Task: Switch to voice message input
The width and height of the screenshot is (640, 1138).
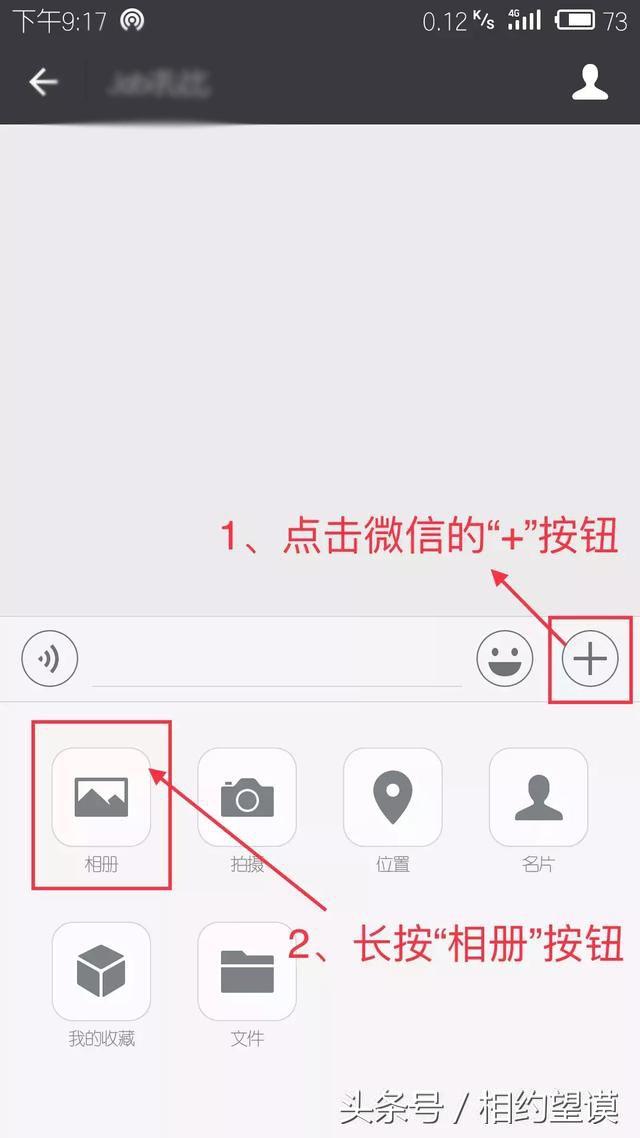Action: click(x=50, y=659)
